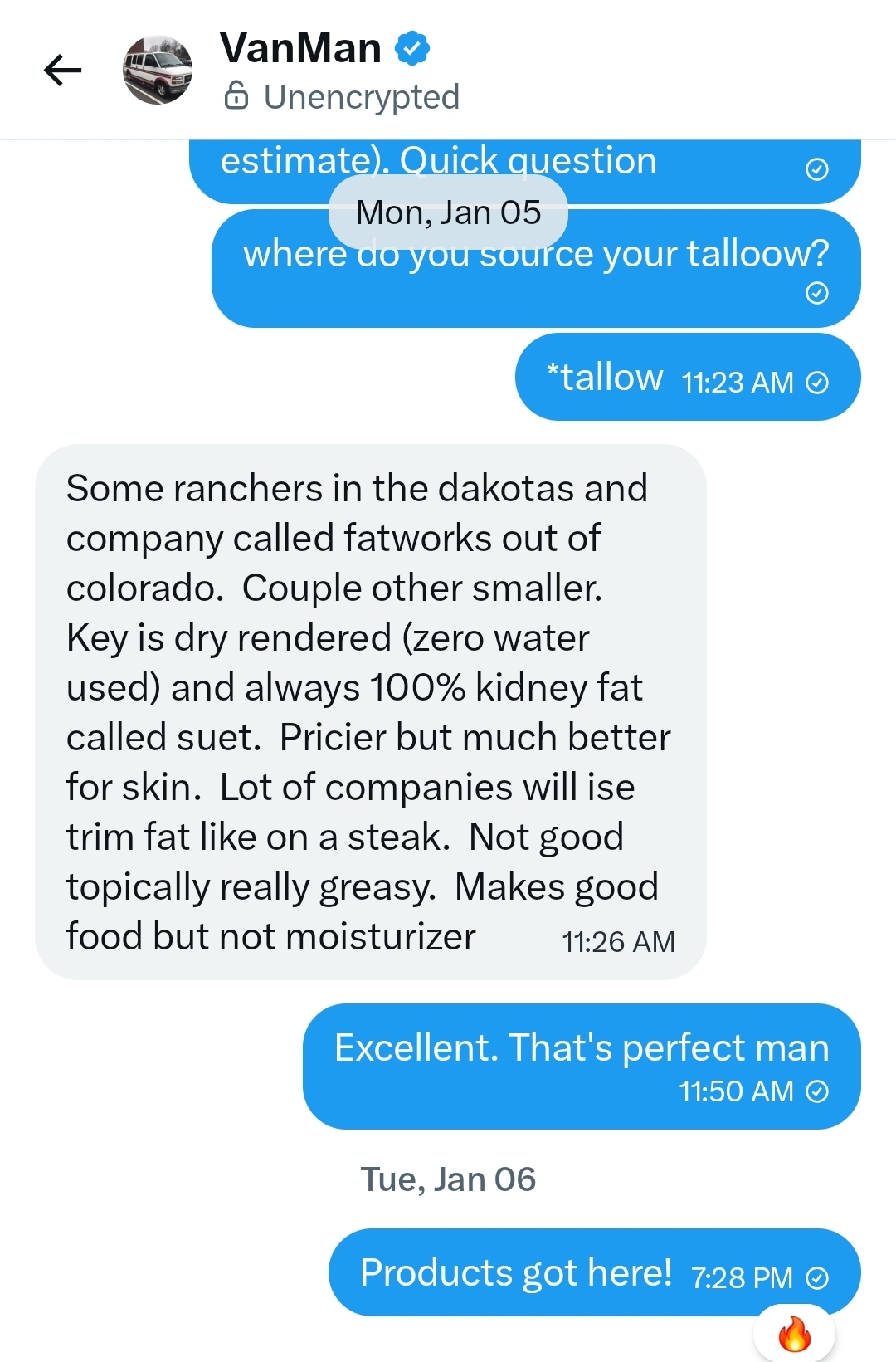This screenshot has height=1362, width=896.
Task: Click the where do you source your talloow bubble
Action: (535, 254)
